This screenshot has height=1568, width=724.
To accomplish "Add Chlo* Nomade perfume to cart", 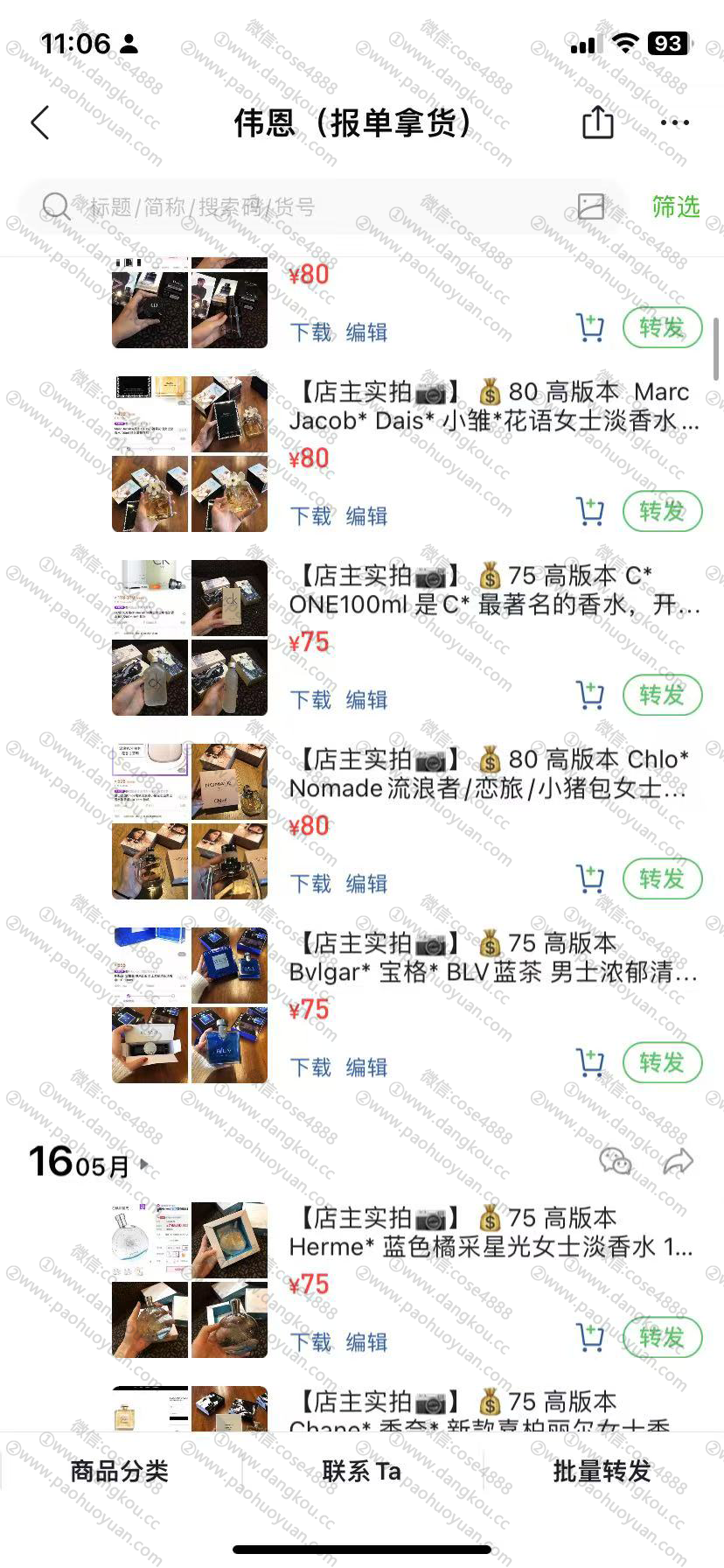I will (x=591, y=878).
